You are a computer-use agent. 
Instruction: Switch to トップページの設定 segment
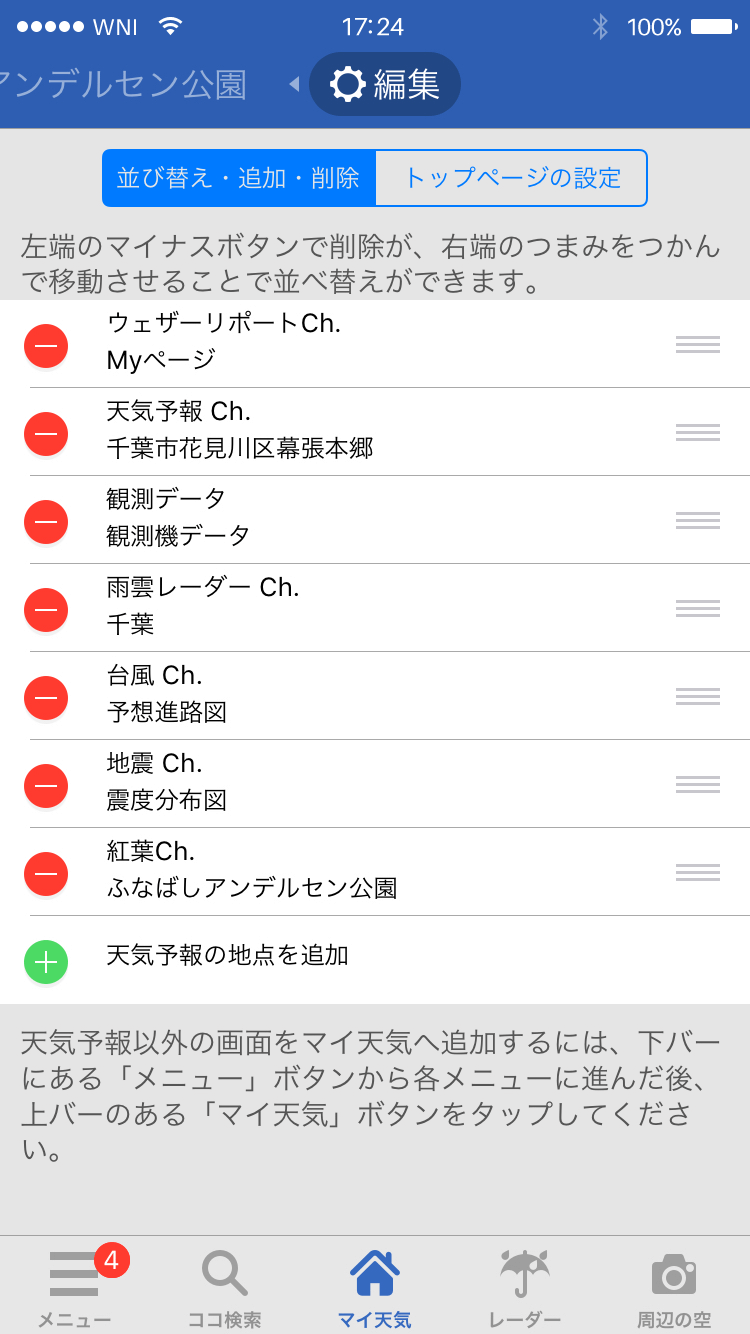coord(512,178)
